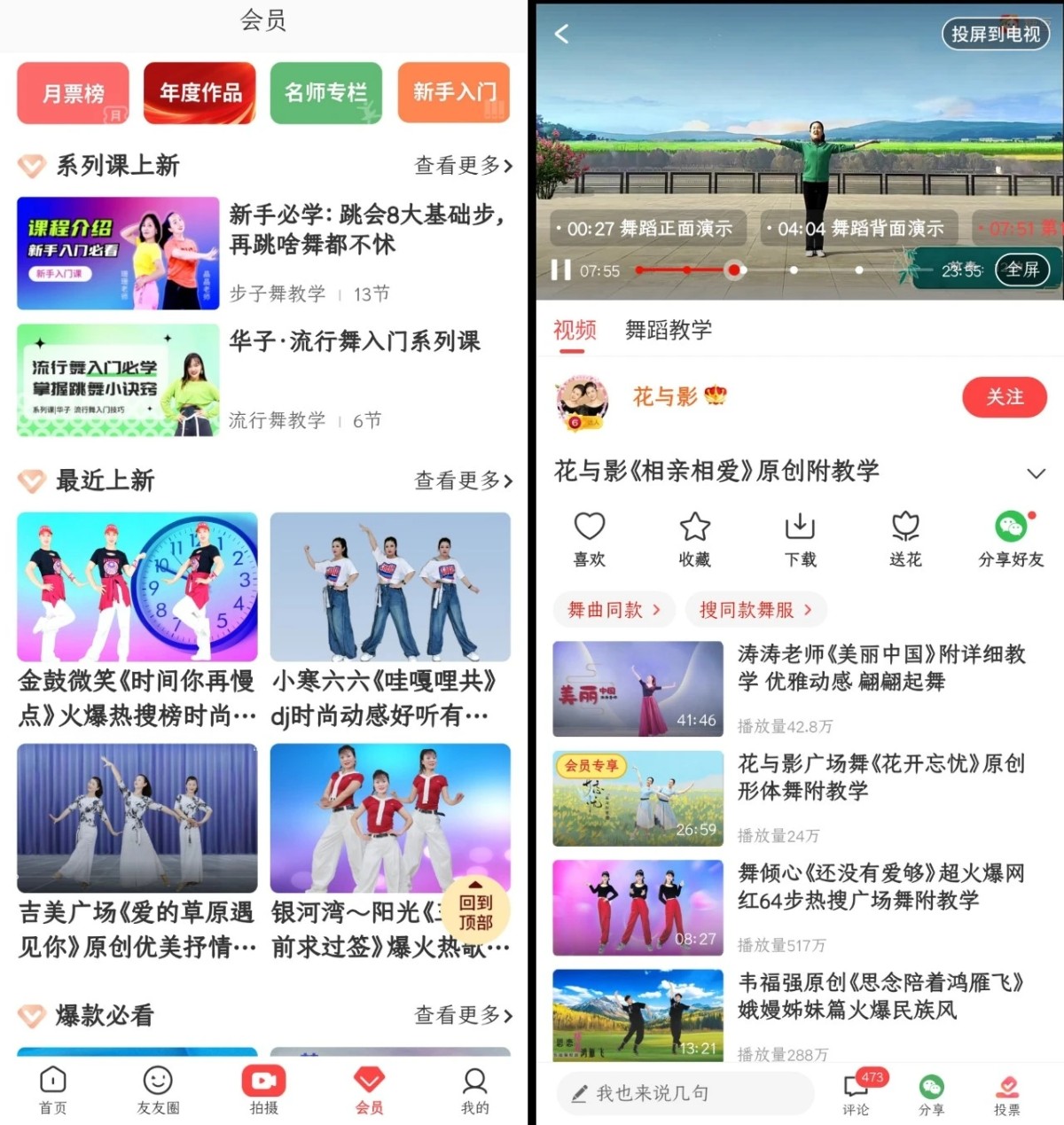Switch to 舞蹈教学 tab
This screenshot has height=1125, width=1064.
point(668,331)
